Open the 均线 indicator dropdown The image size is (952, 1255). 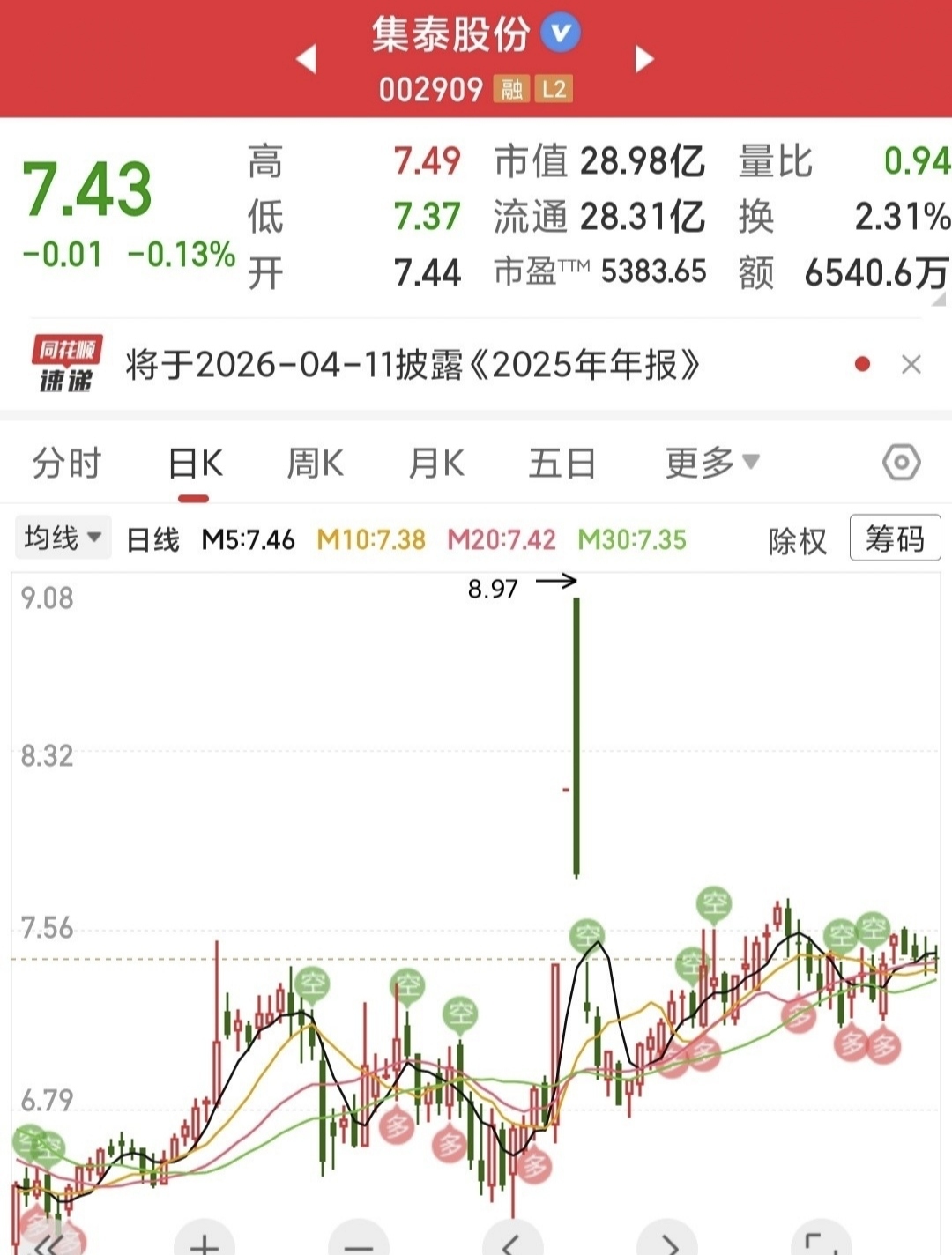coord(63,538)
